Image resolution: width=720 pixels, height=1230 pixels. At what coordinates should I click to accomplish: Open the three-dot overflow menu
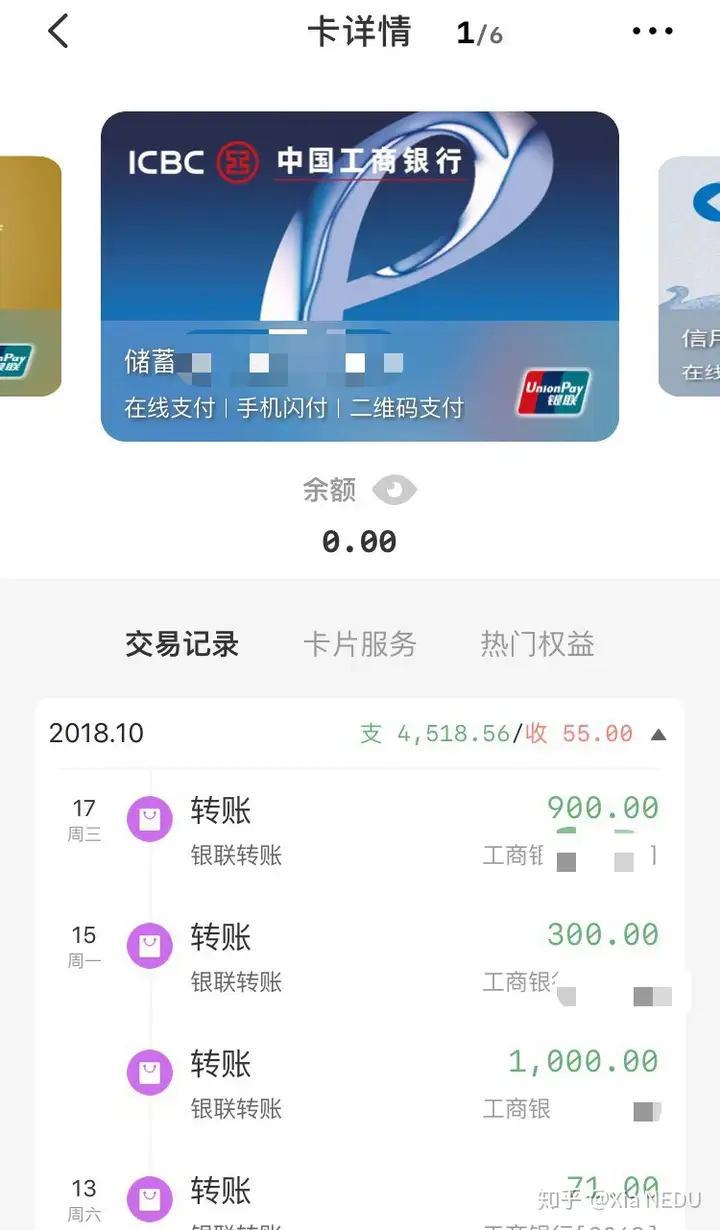653,32
